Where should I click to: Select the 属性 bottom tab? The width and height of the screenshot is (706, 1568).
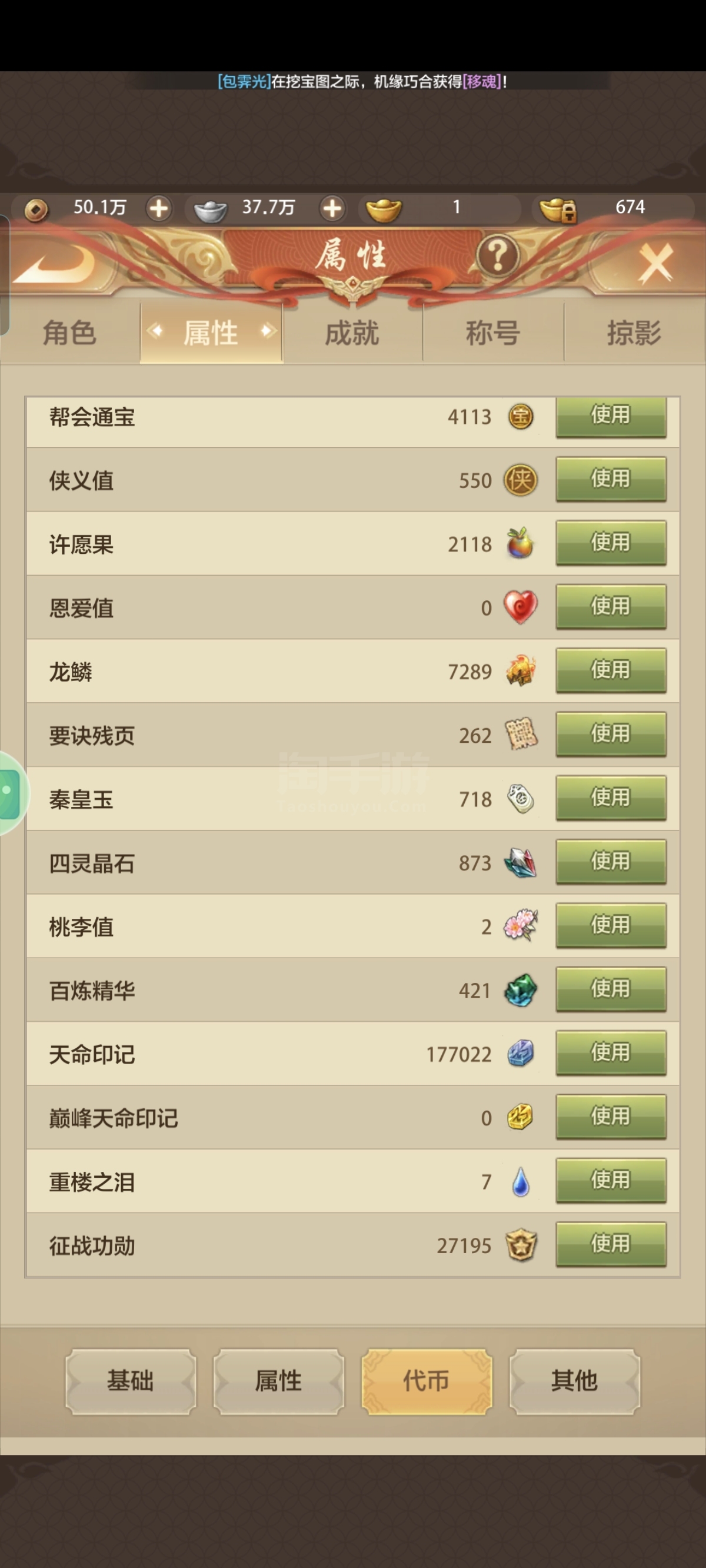click(x=278, y=1381)
